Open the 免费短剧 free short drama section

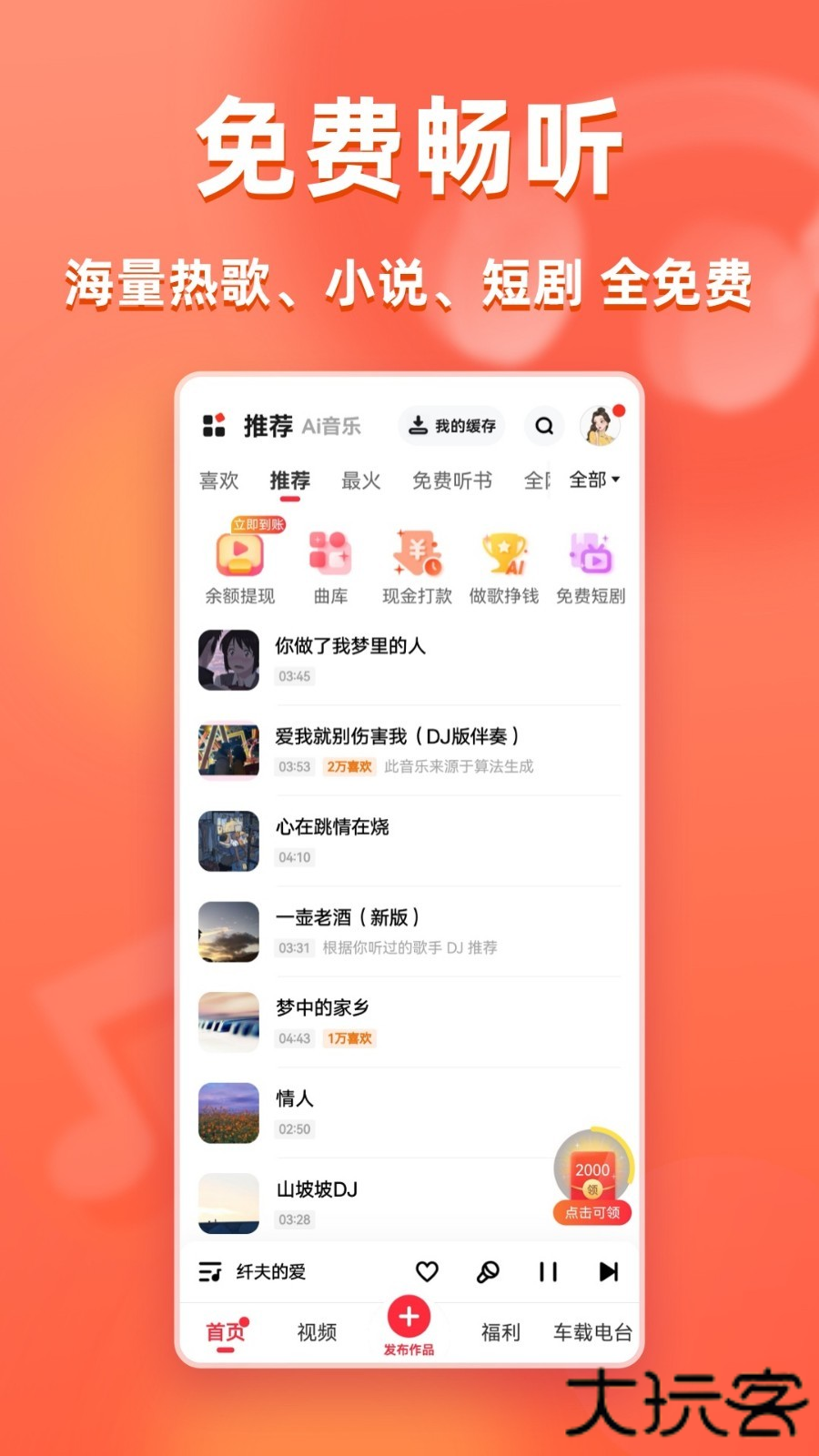pyautogui.click(x=592, y=564)
